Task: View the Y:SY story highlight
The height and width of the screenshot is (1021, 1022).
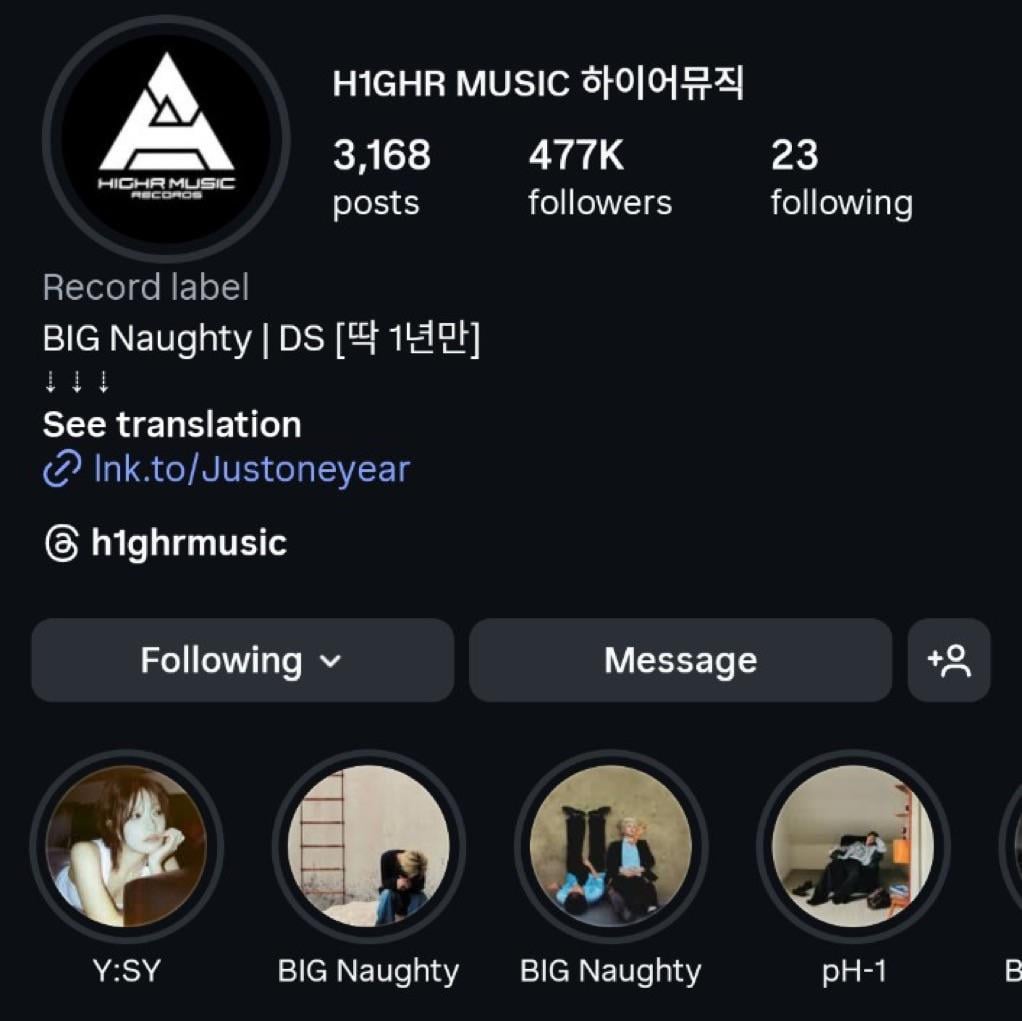Action: [x=127, y=846]
